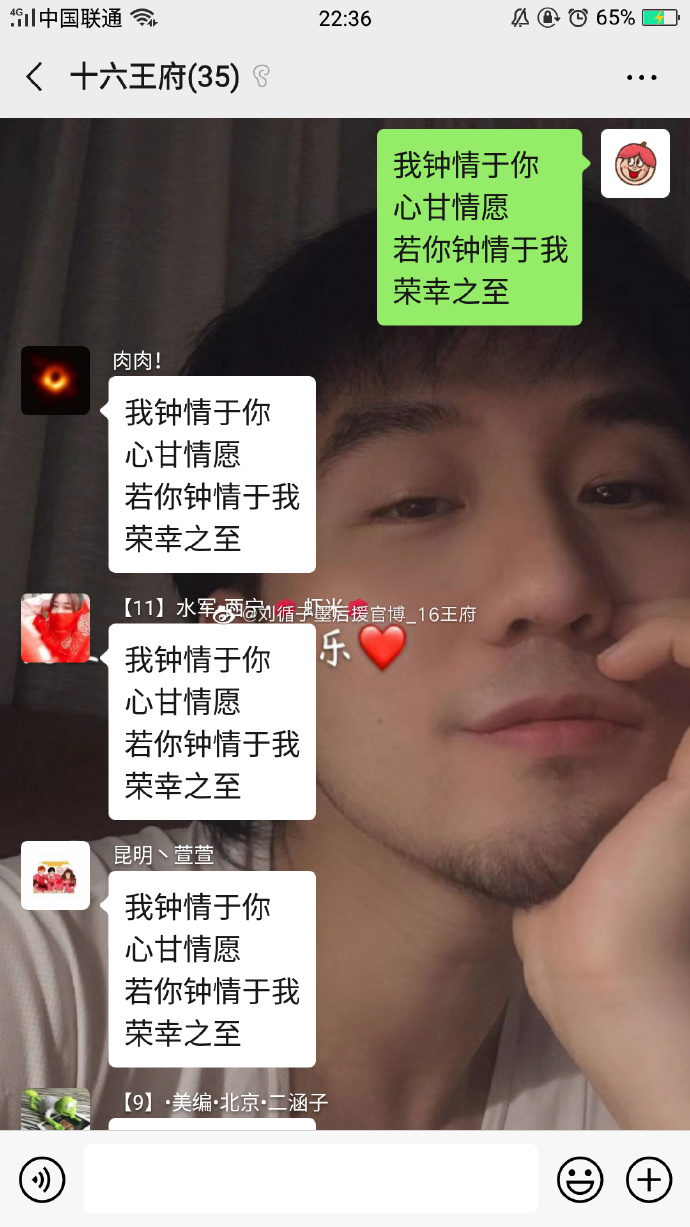The height and width of the screenshot is (1227, 690).
Task: Open the chat info overflow menu
Action: (641, 77)
